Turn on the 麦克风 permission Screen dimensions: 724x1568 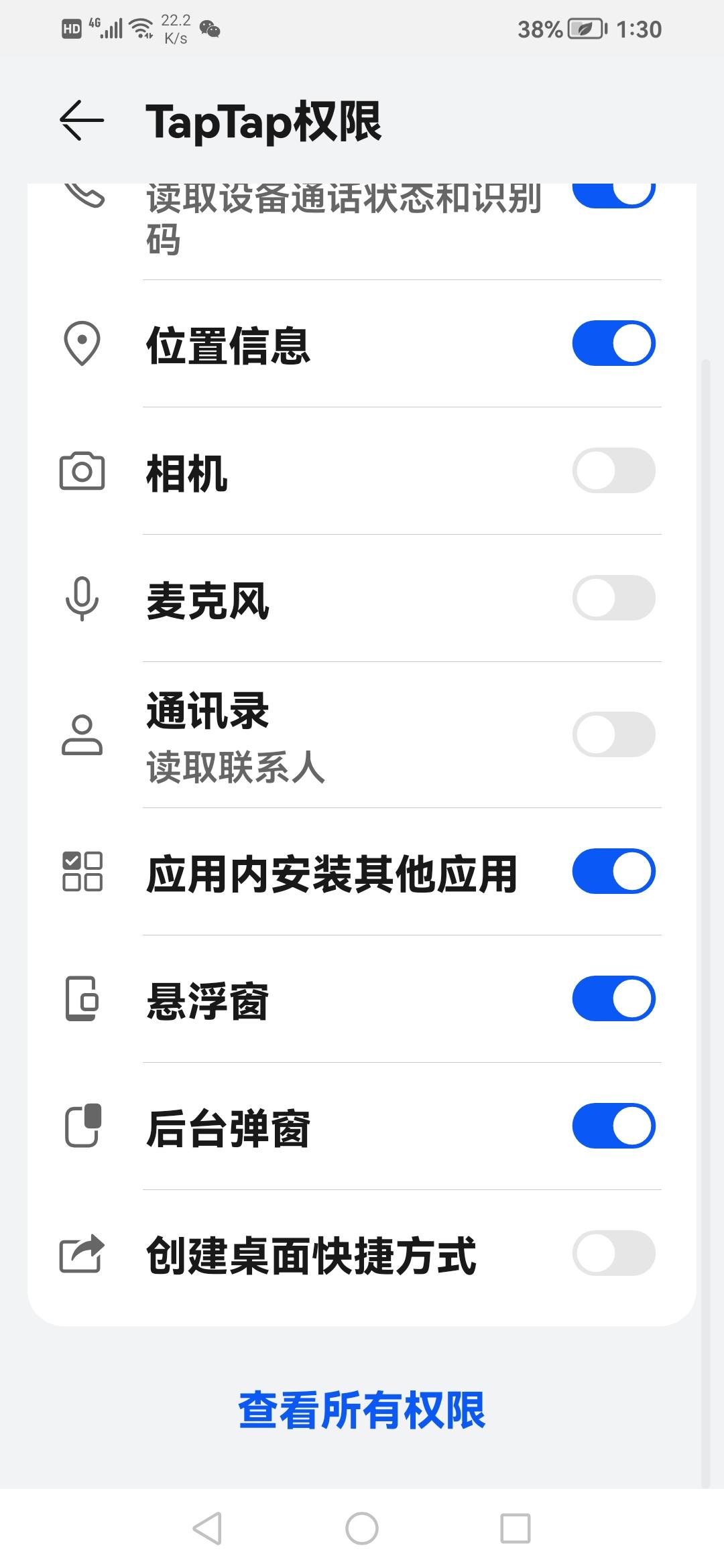[x=613, y=598]
